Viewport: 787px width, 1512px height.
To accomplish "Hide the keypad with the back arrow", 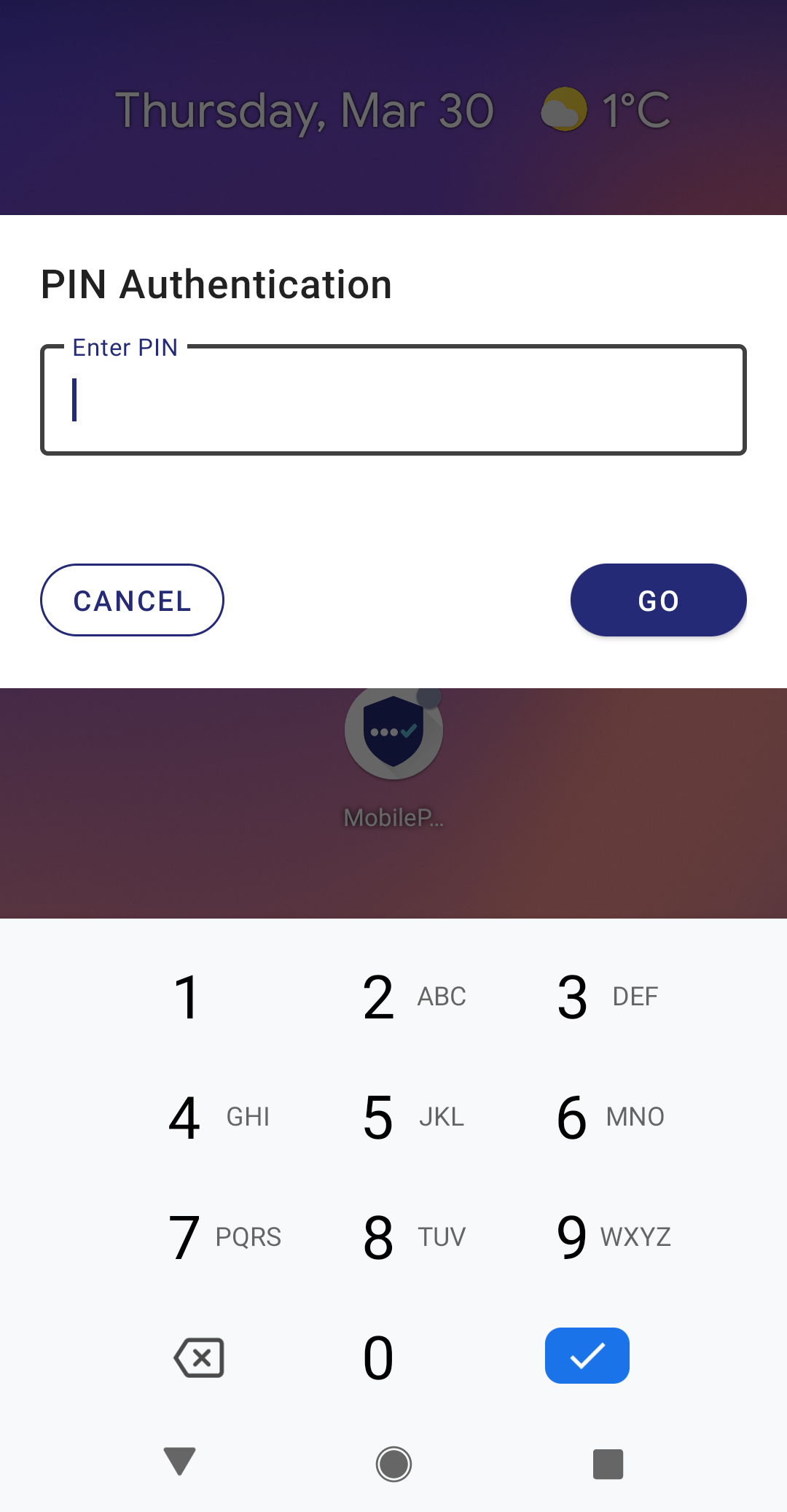I will [179, 1462].
